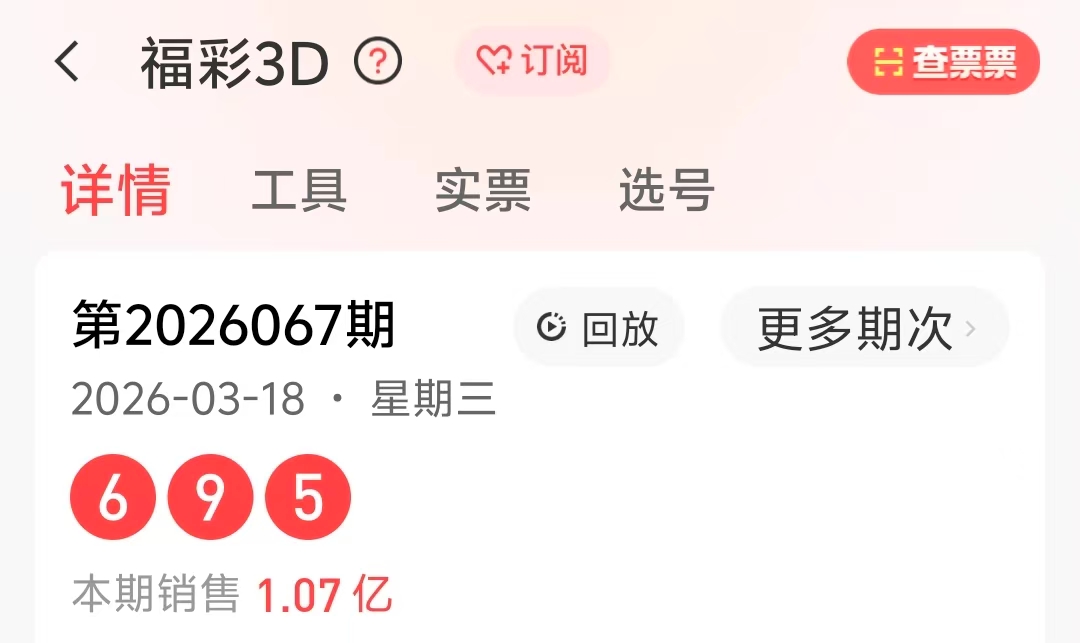Open the 福彩3D help question mark

point(378,63)
